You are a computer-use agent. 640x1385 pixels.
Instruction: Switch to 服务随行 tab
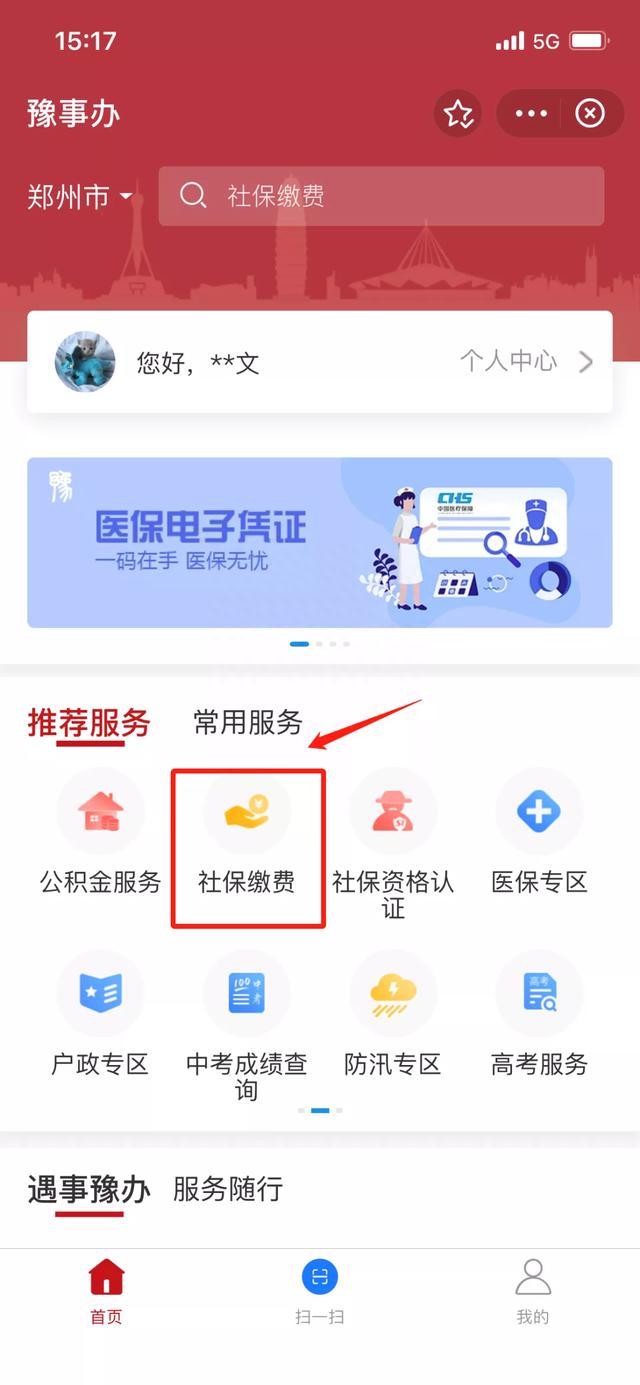(228, 1189)
